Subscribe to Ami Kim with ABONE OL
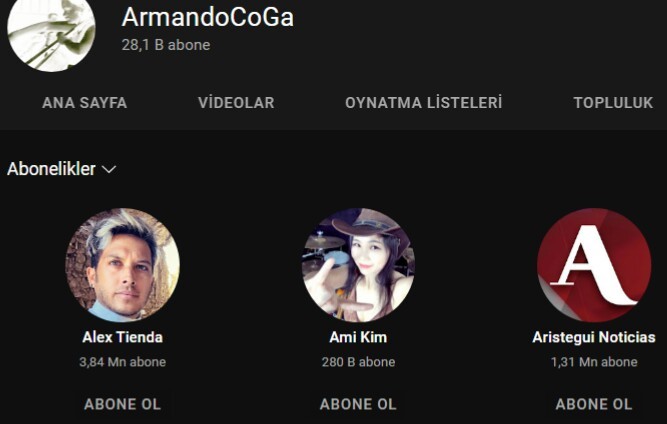667x424 pixels. pos(358,404)
